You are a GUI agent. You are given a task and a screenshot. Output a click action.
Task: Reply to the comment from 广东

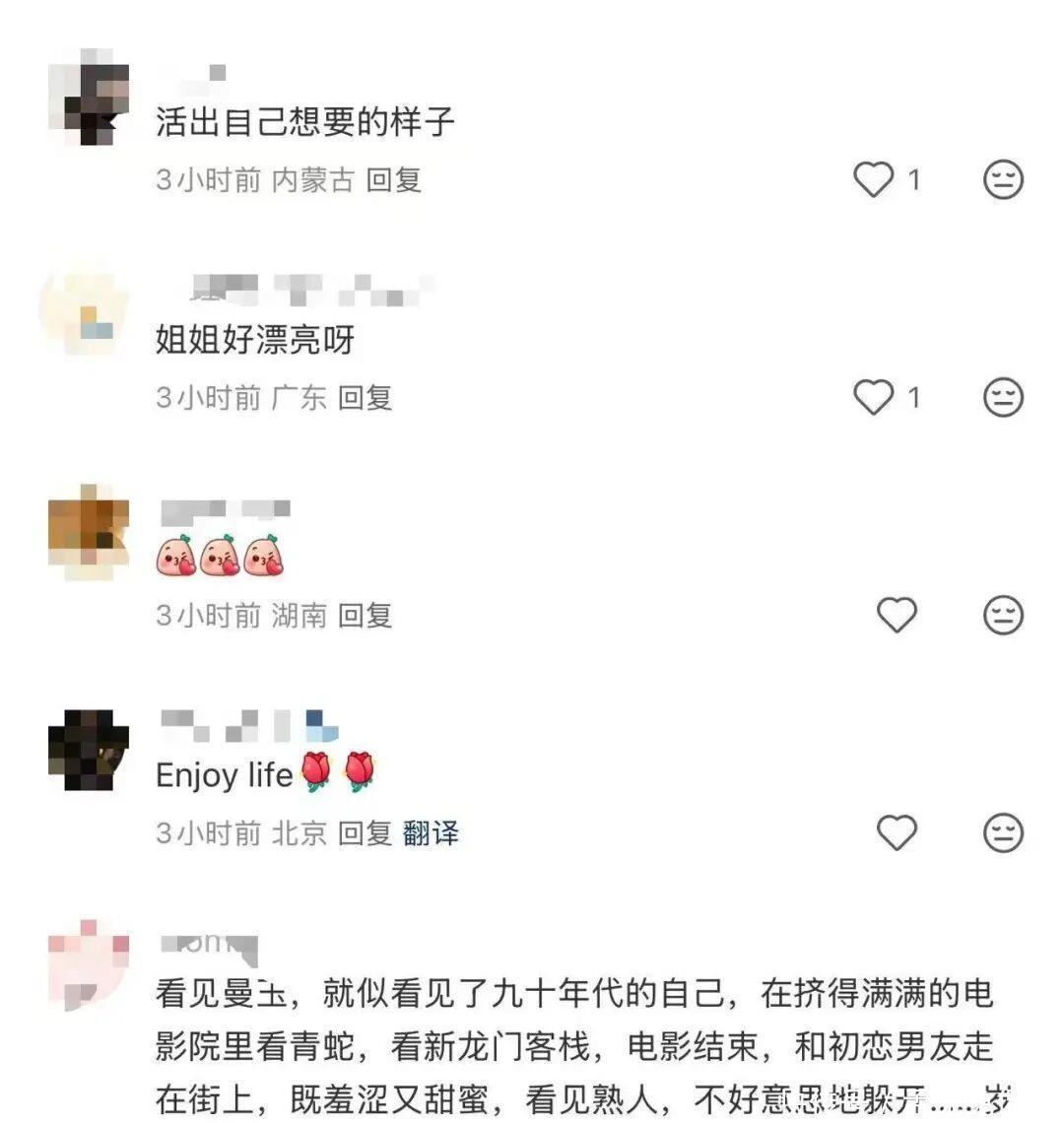click(x=366, y=397)
